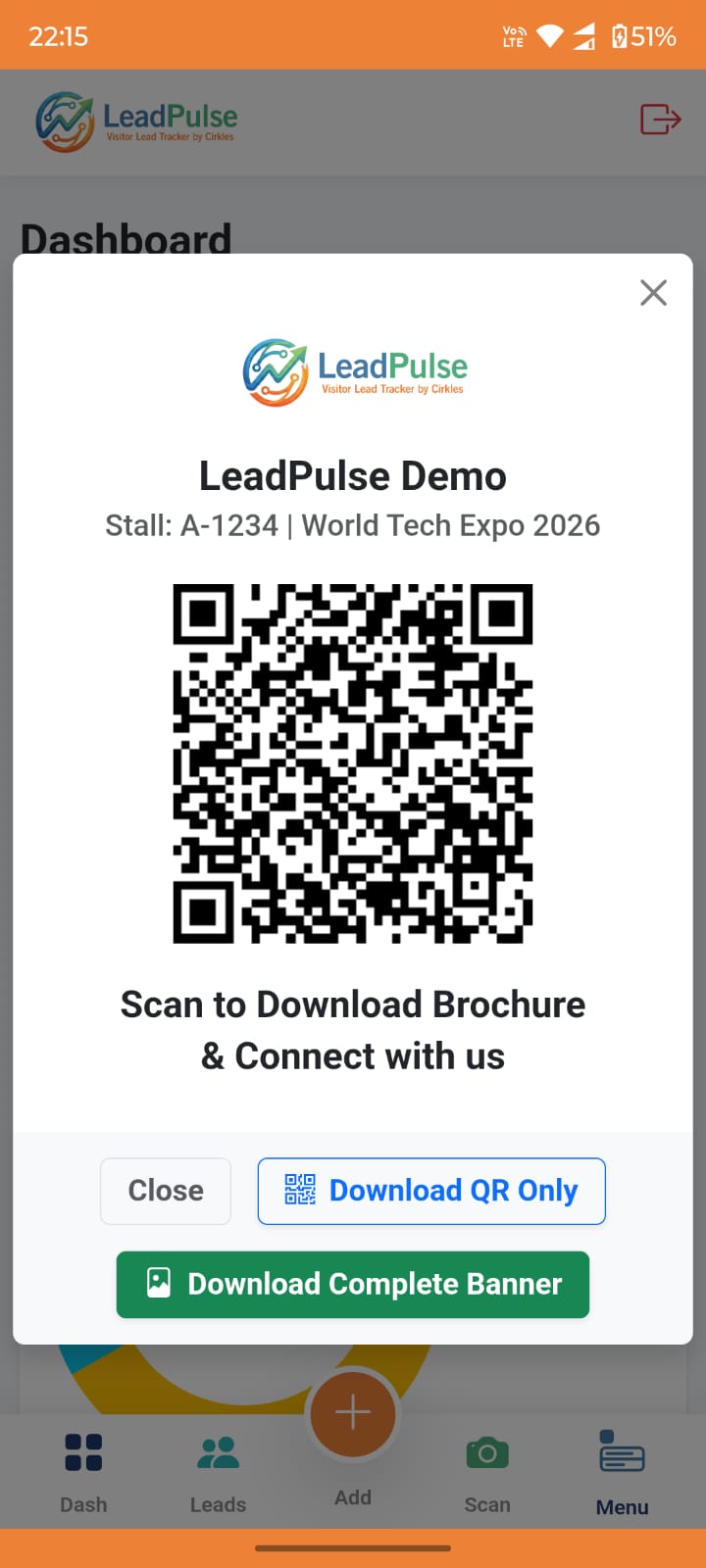Download QR Only

[x=431, y=1191]
